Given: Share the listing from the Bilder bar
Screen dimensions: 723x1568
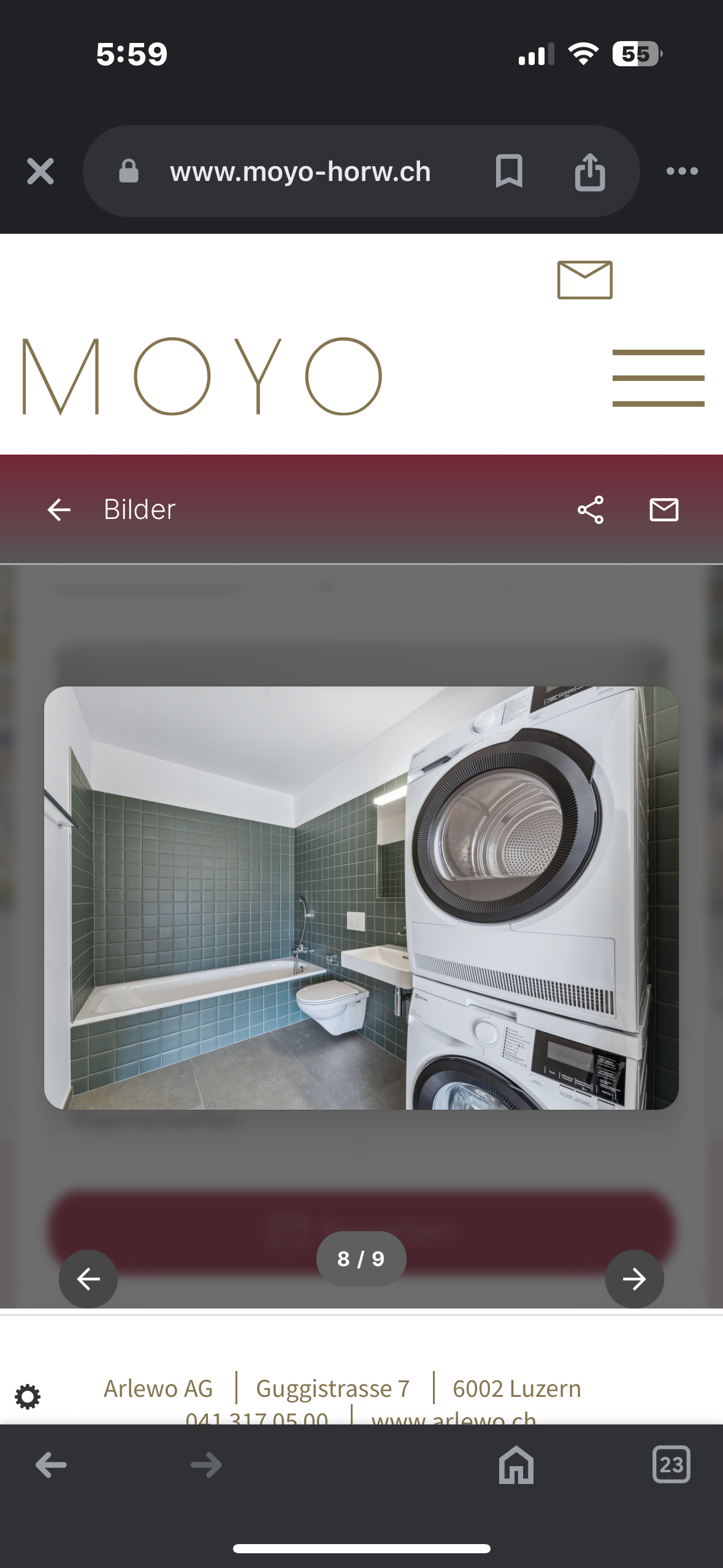Looking at the screenshot, I should [591, 510].
